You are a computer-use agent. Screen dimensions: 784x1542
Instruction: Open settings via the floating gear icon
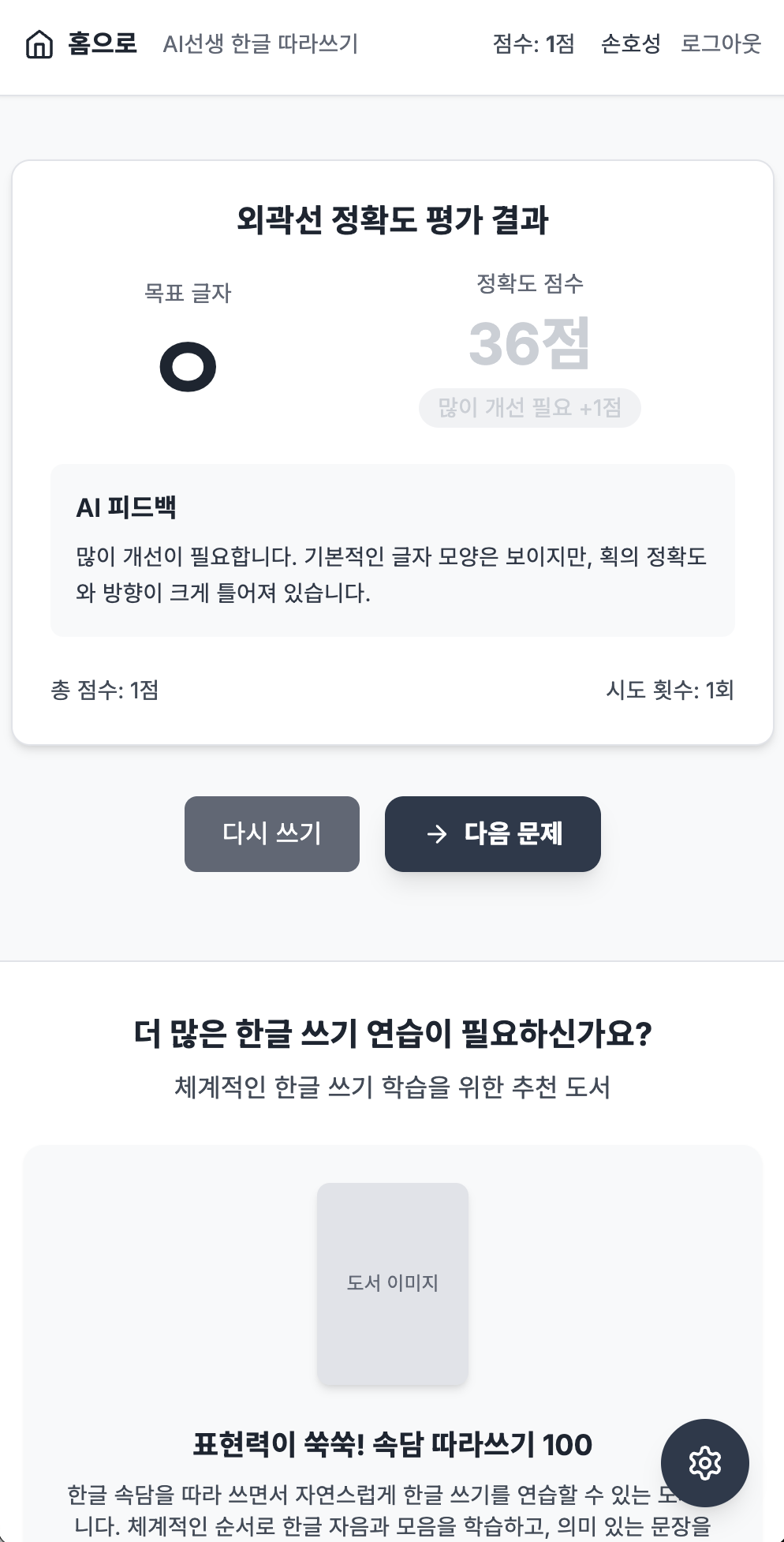coord(704,1463)
